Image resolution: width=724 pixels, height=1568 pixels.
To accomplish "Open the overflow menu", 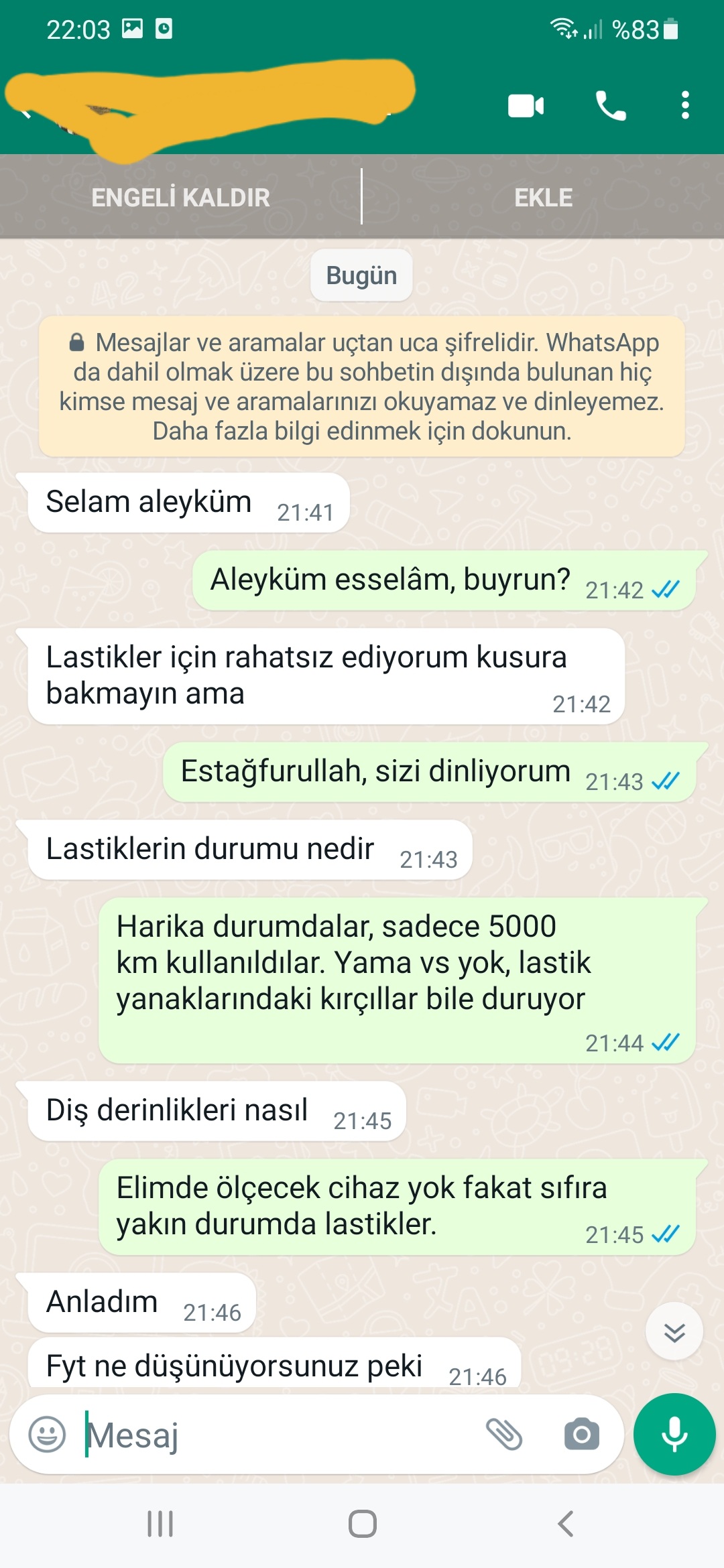I will pos(684,106).
